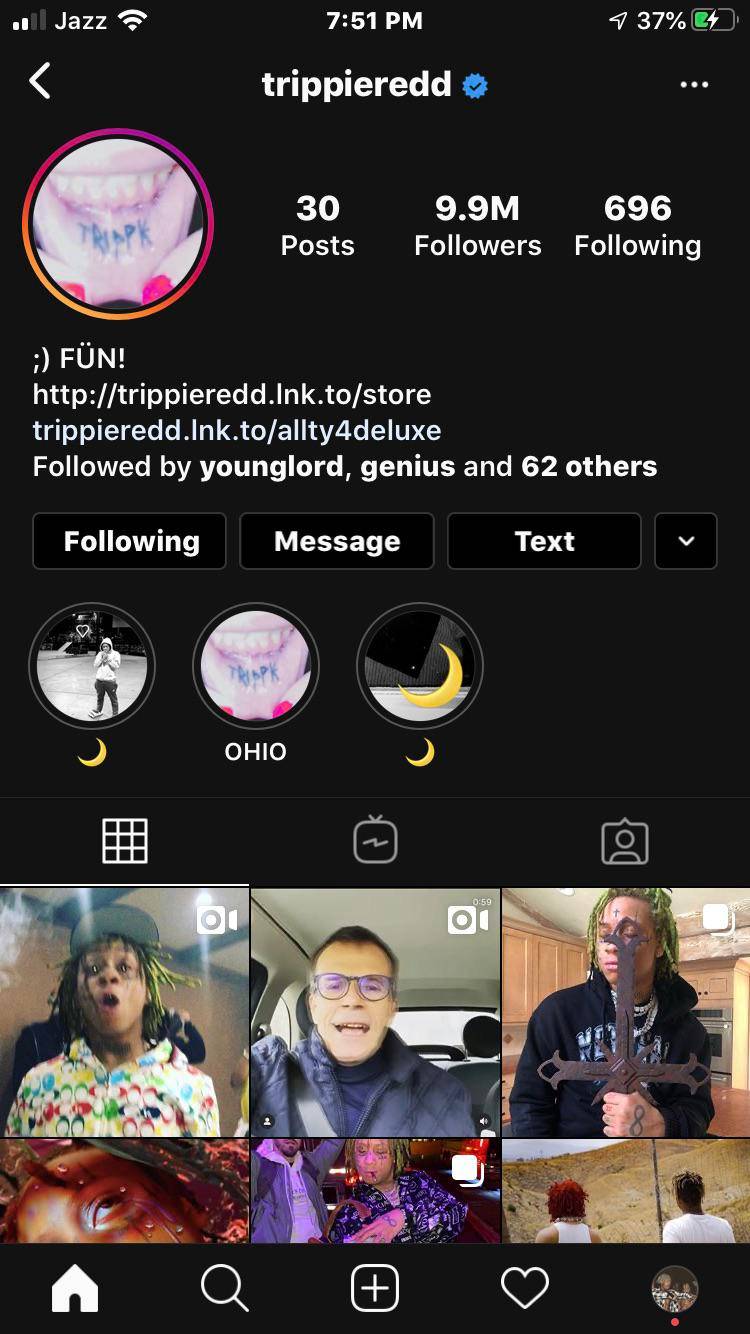Open the highlight with skateboarder photo
750x1334 pixels.
(92, 667)
